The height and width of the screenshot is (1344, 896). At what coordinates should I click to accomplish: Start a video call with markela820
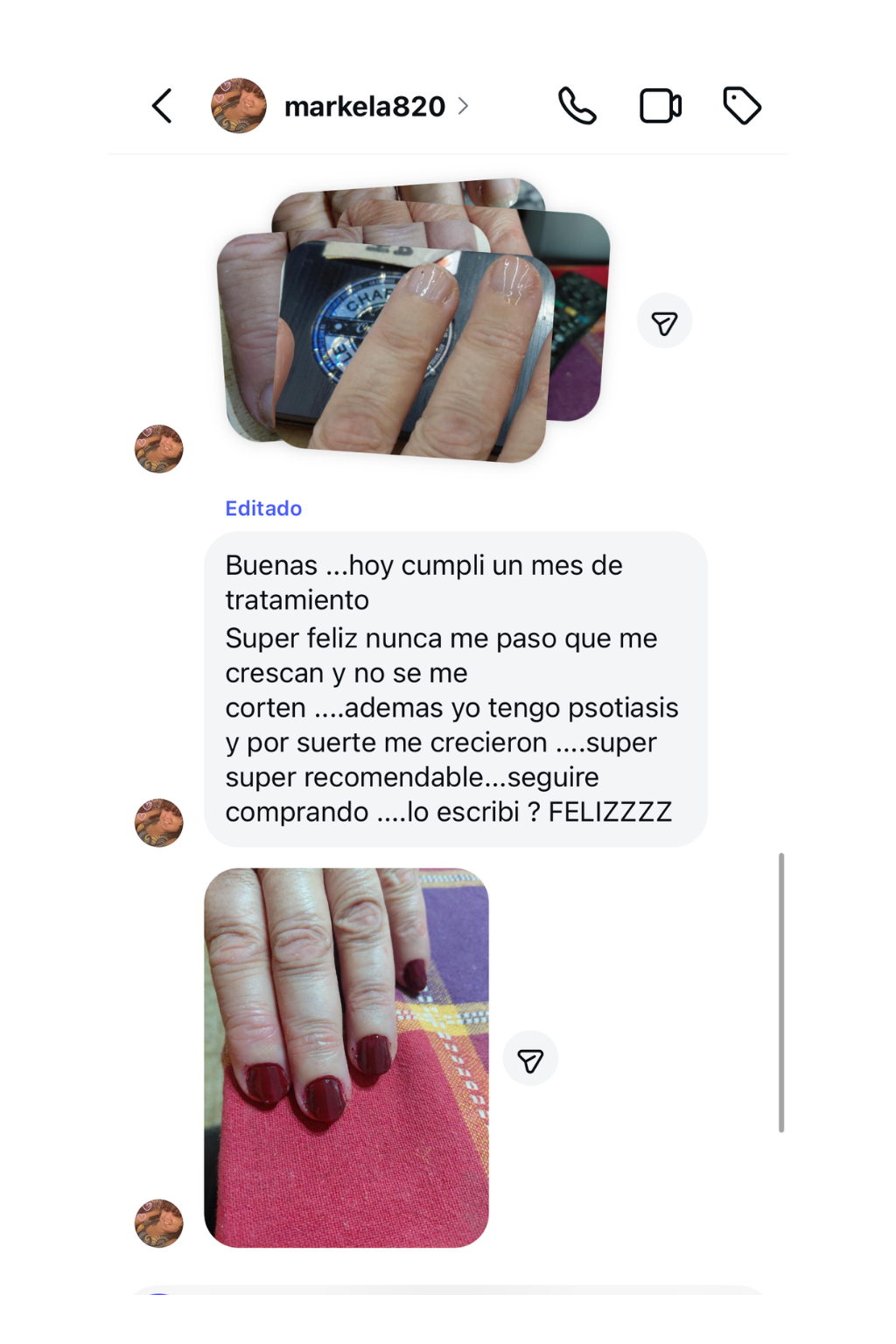(x=661, y=106)
